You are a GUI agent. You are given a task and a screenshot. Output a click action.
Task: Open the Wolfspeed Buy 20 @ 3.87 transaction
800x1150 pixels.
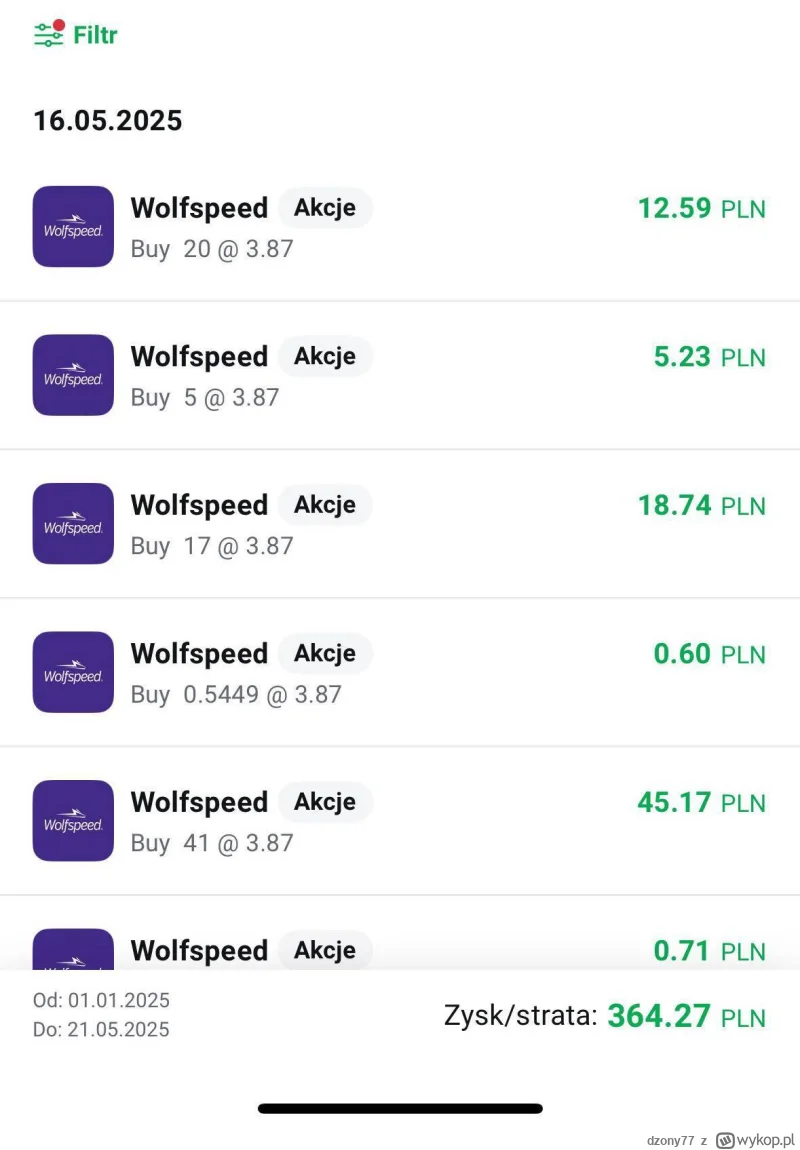click(x=400, y=227)
